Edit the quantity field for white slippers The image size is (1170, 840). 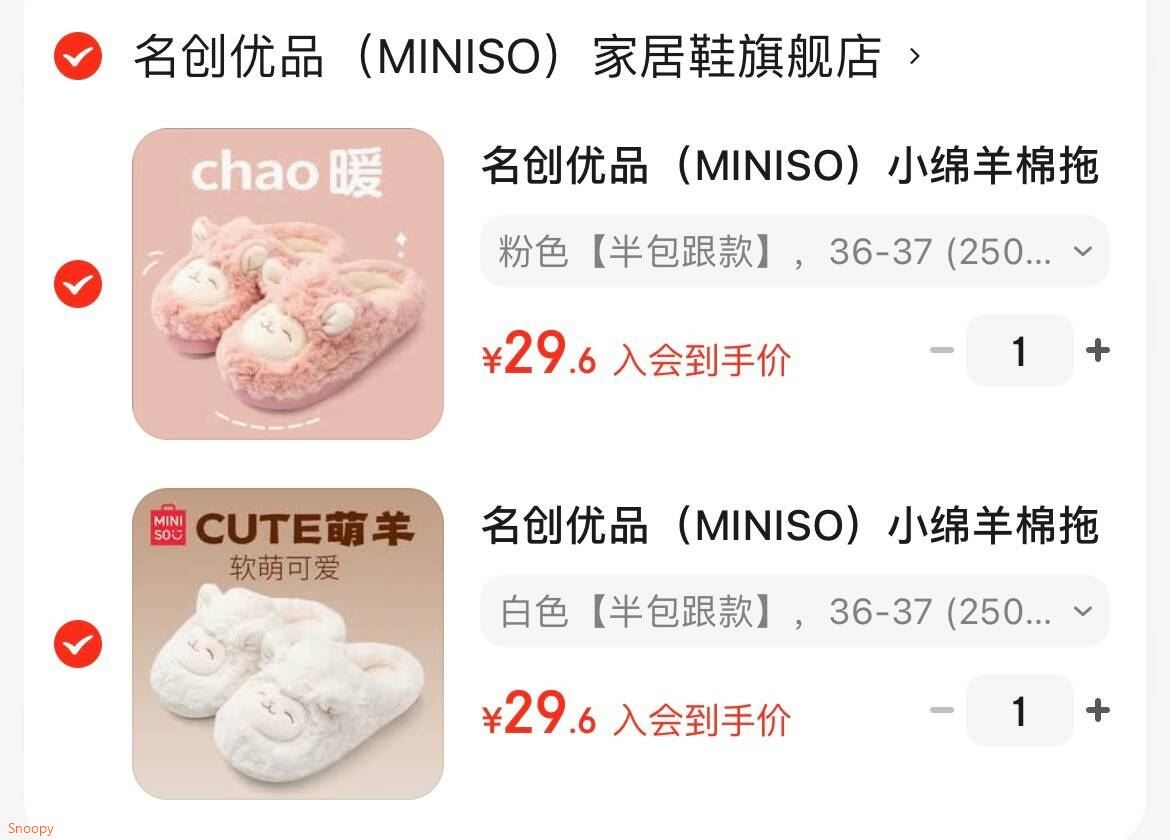pyautogui.click(x=1019, y=711)
